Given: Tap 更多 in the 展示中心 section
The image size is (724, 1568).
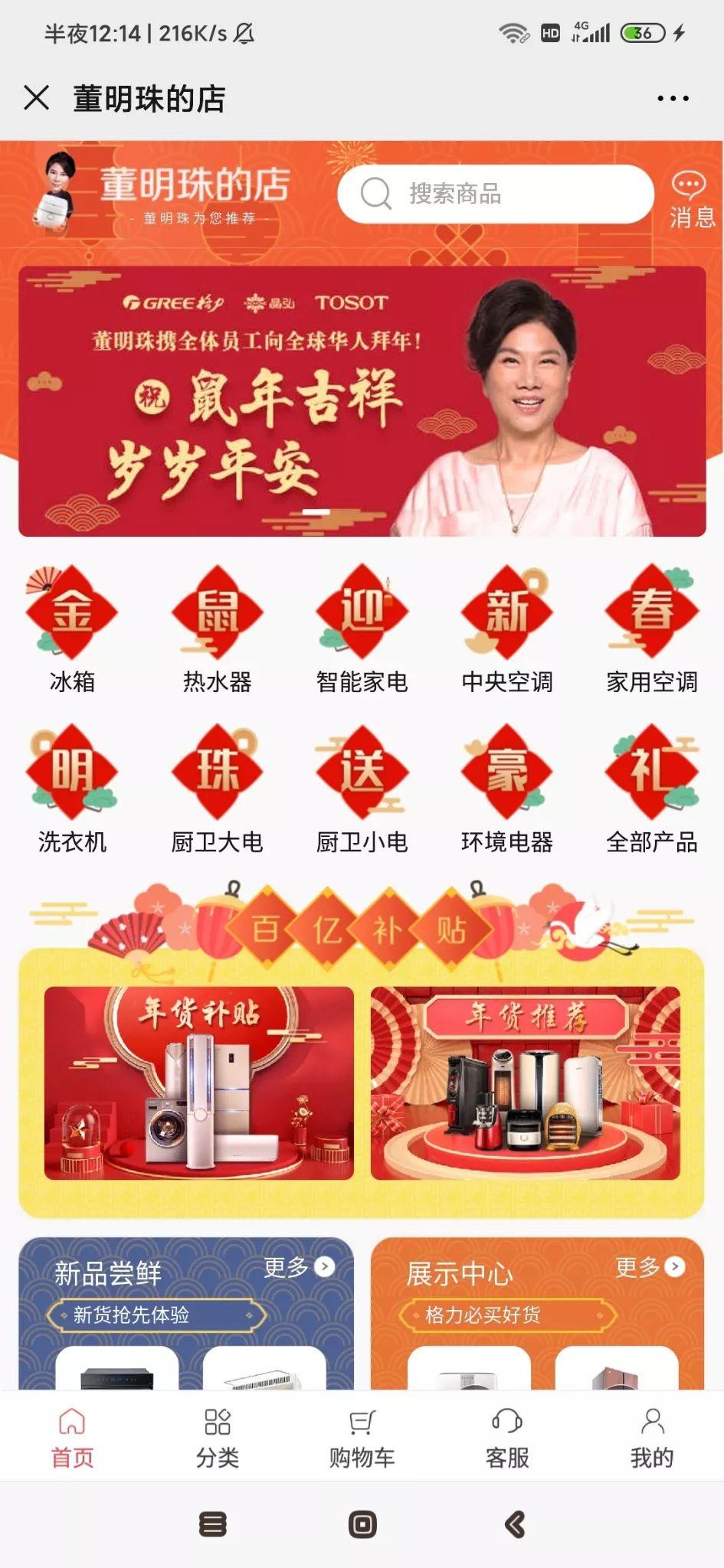Looking at the screenshot, I should point(650,1267).
